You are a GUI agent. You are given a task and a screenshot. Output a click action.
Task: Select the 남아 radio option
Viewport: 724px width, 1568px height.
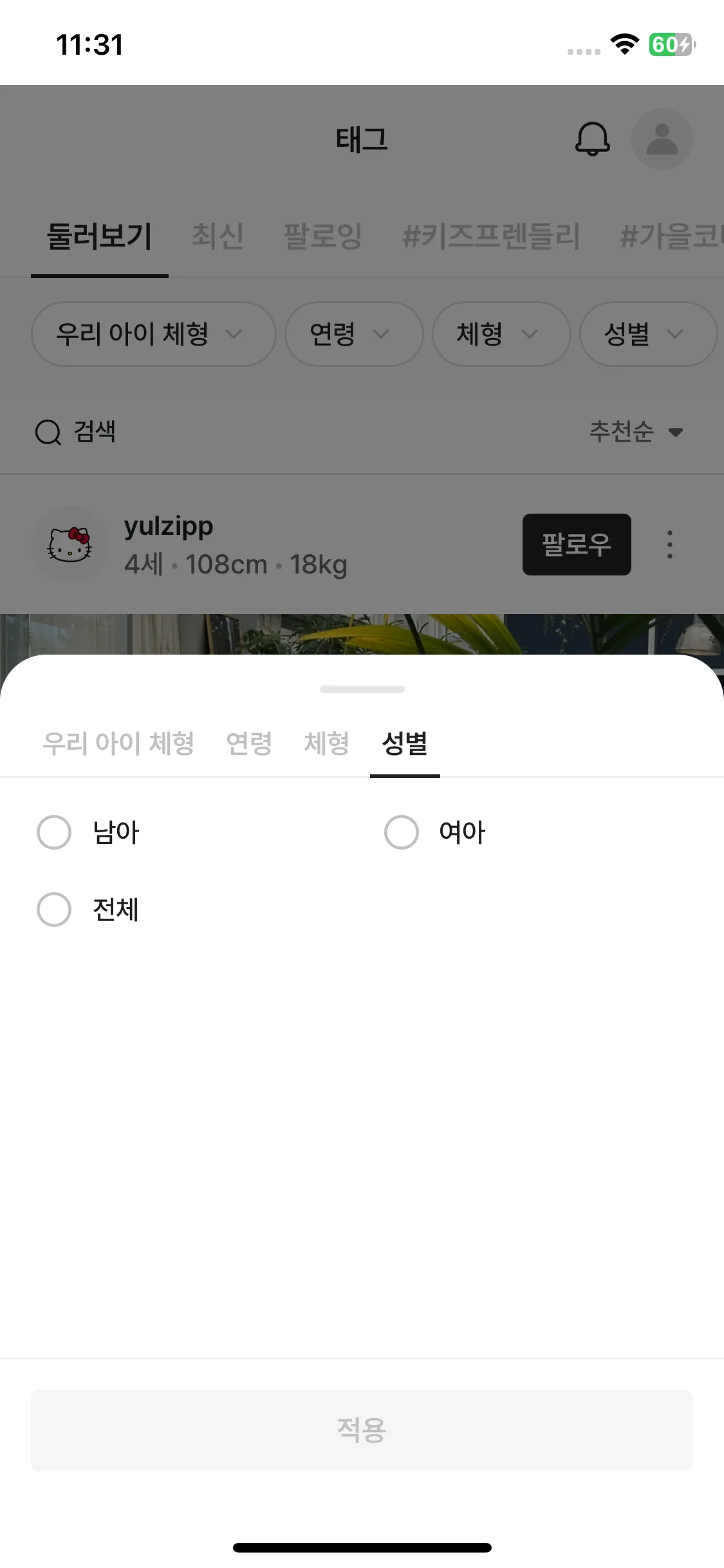(55, 832)
